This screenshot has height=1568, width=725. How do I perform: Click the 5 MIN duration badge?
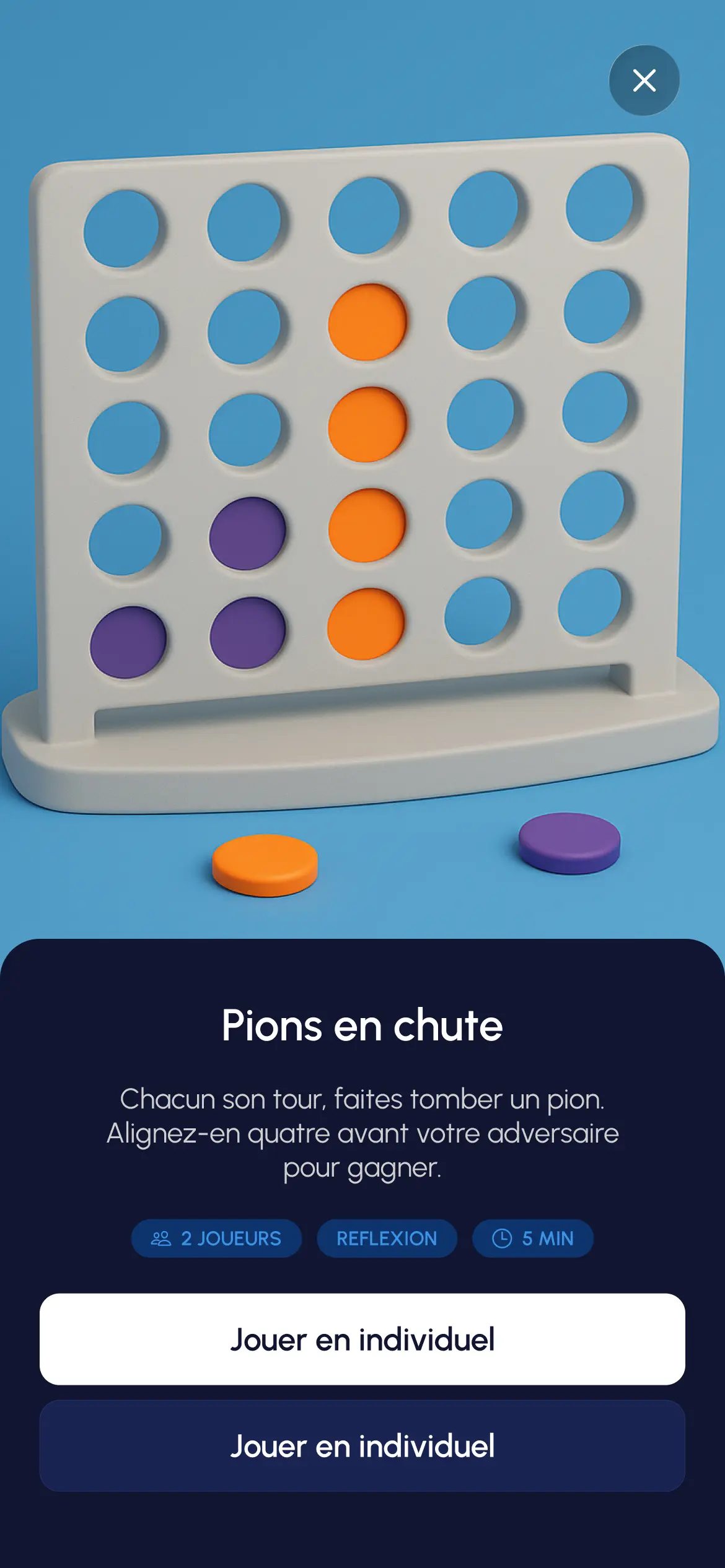[x=534, y=1238]
